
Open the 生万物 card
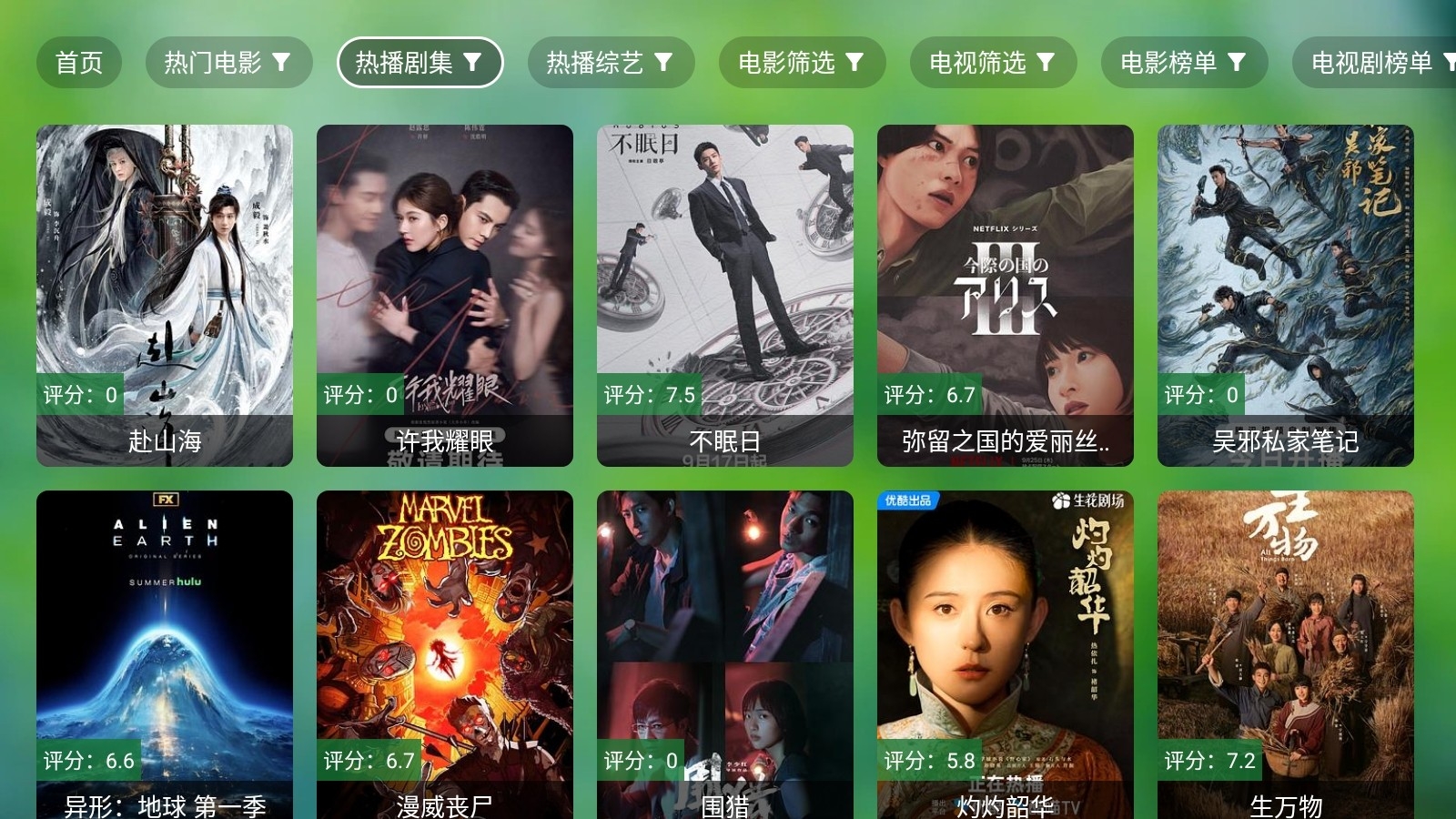1286,653
